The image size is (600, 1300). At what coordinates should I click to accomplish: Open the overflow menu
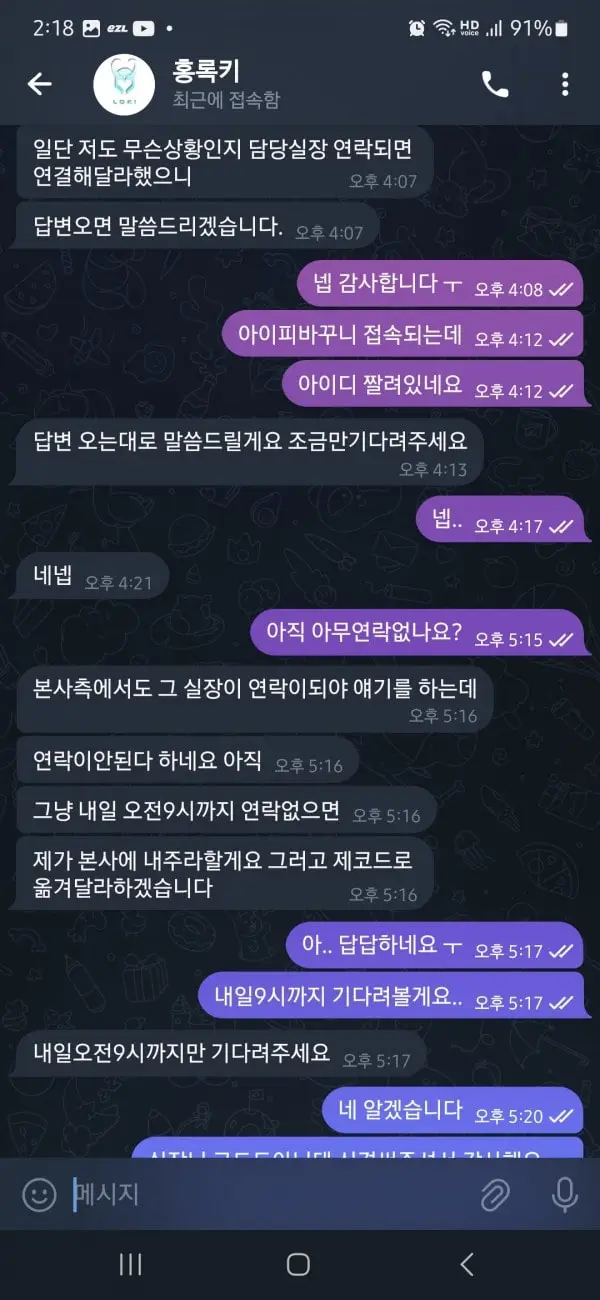click(565, 84)
